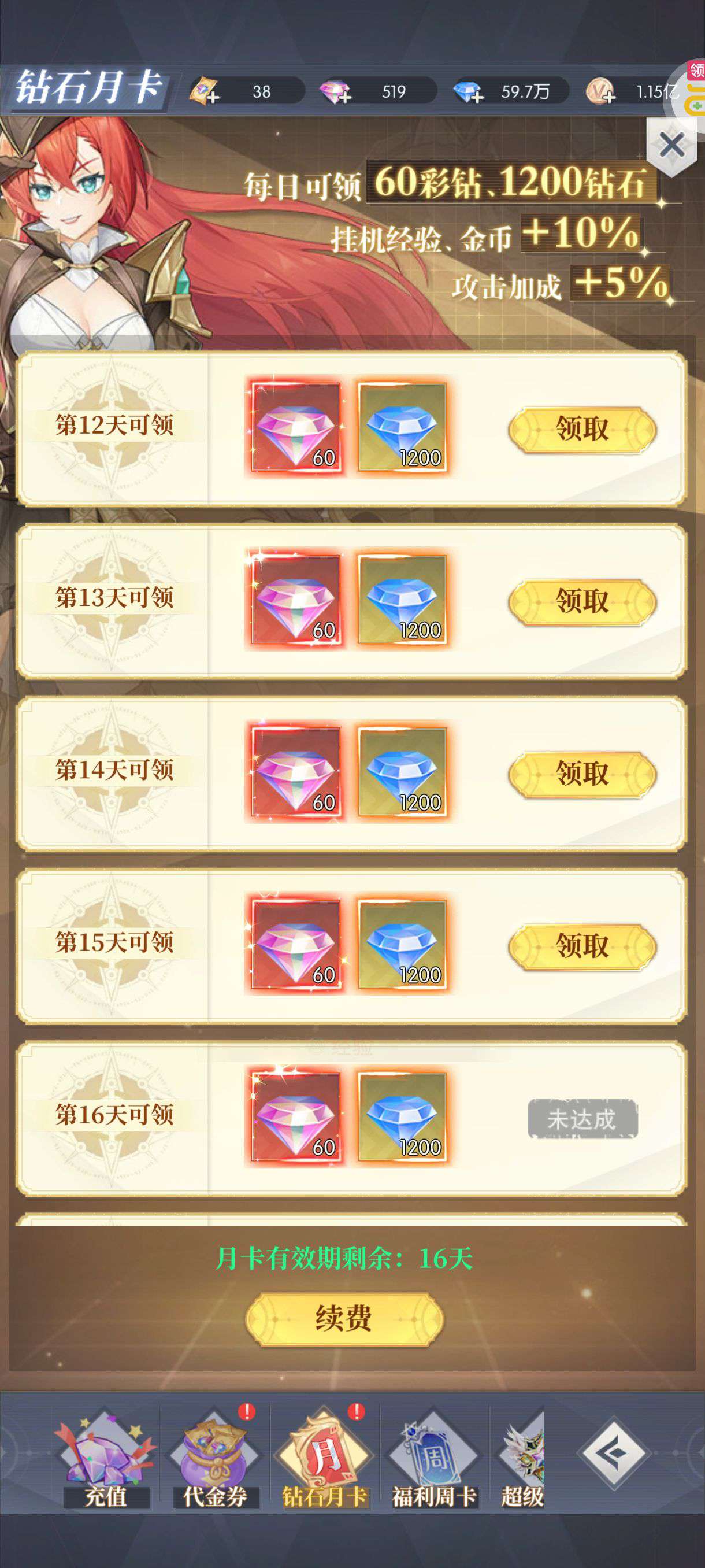Claim the Day 14 reward (第14天可领)

[581, 774]
